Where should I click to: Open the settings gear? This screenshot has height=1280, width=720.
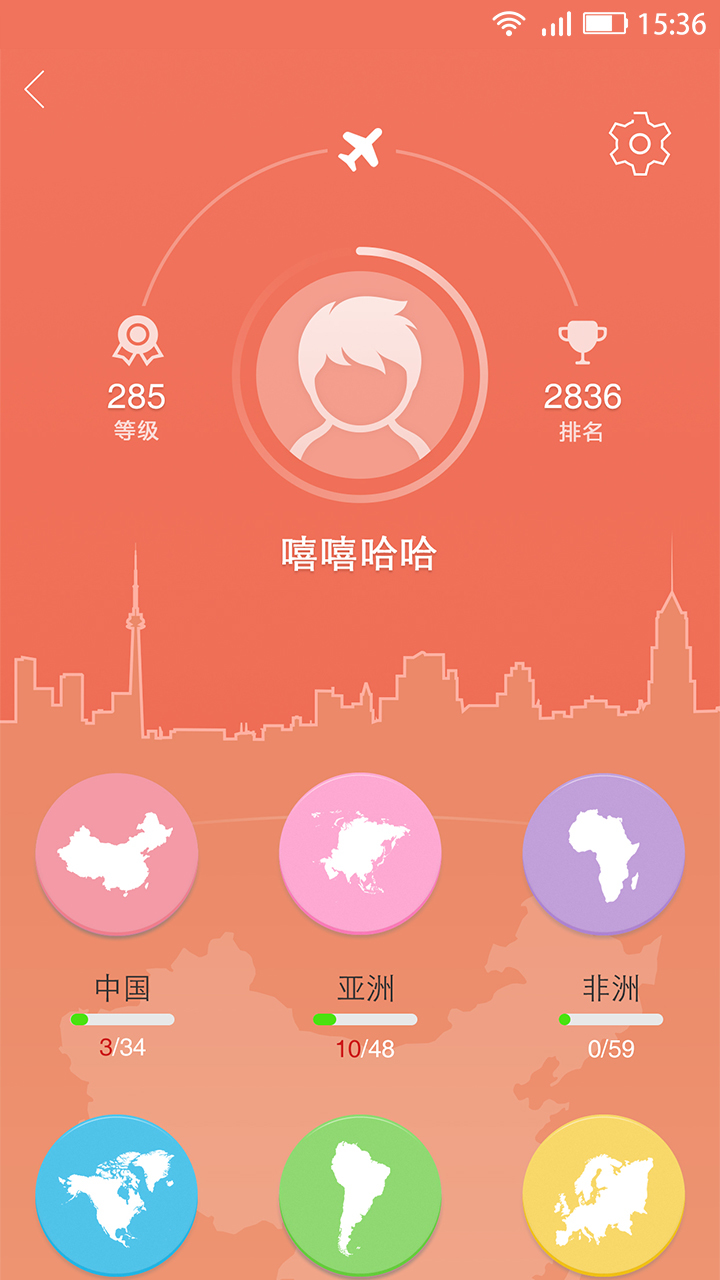(x=640, y=144)
